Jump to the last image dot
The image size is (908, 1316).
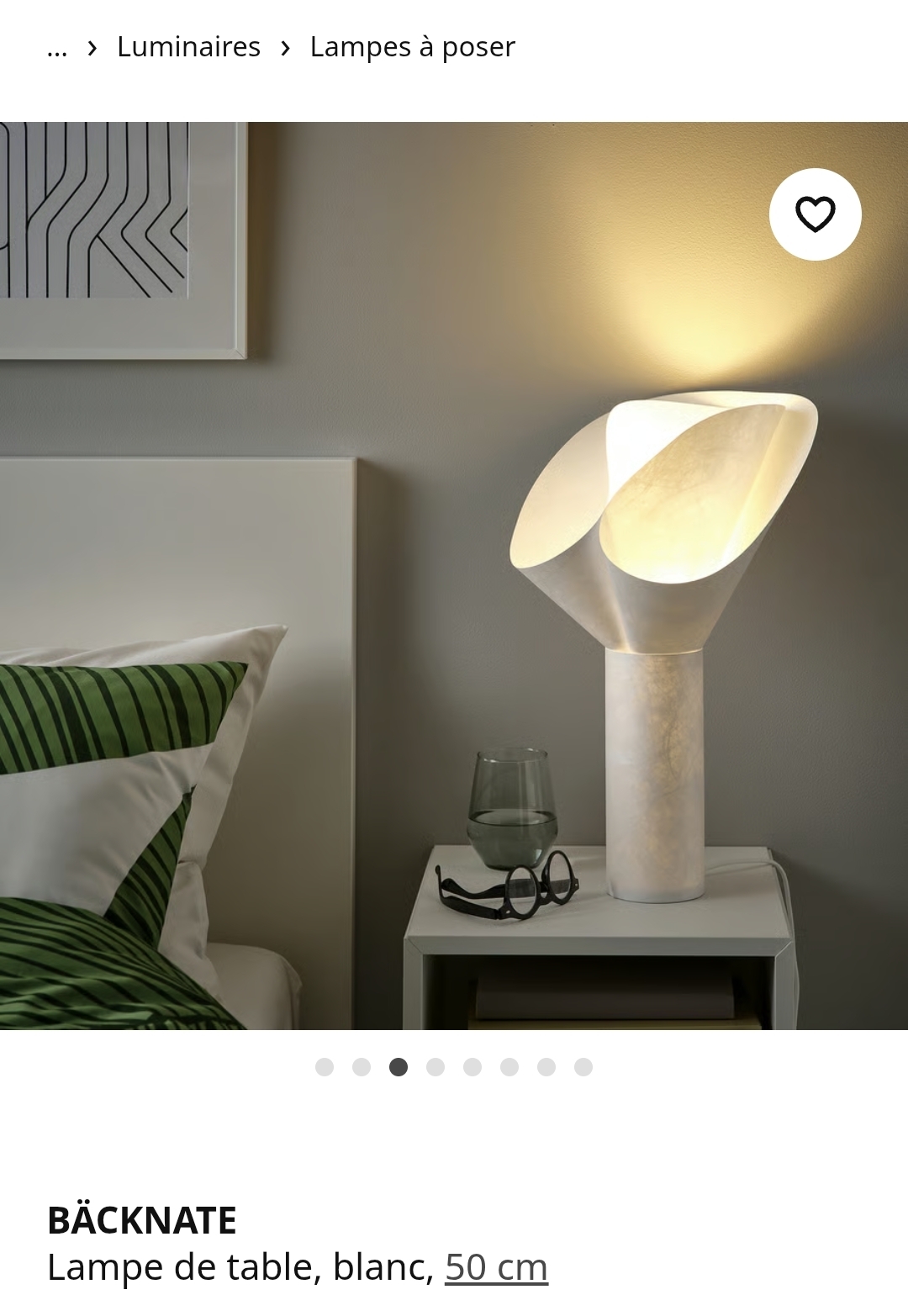tap(583, 1067)
